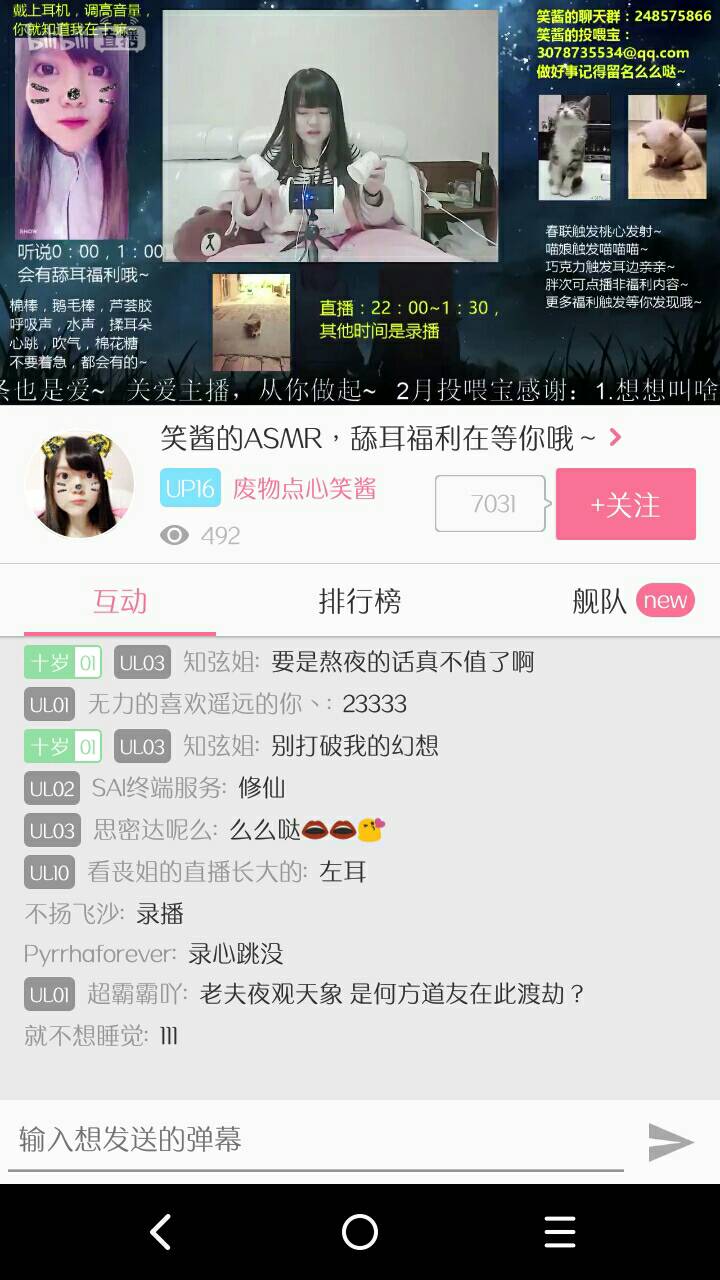Go back with system back button
Screen dimensions: 720x1280
(x=160, y=1232)
